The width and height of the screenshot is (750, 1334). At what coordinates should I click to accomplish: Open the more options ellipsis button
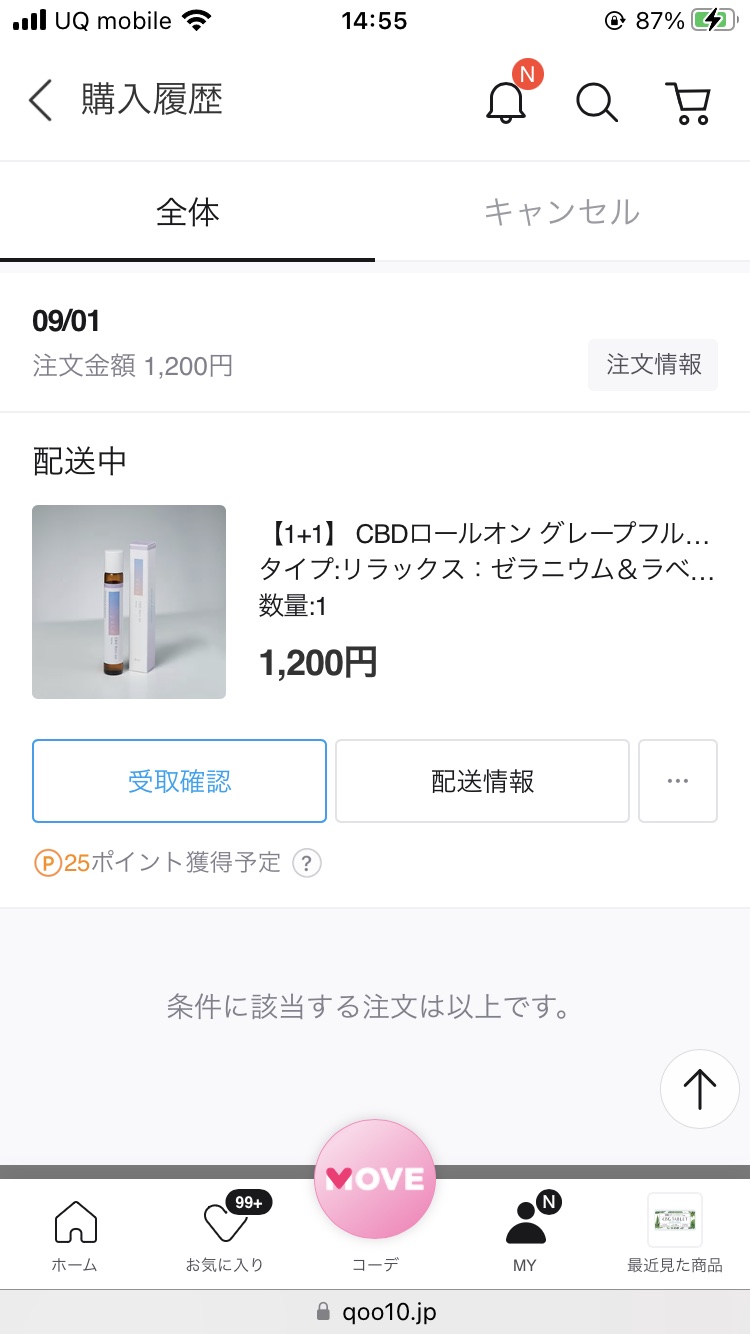[x=677, y=781]
